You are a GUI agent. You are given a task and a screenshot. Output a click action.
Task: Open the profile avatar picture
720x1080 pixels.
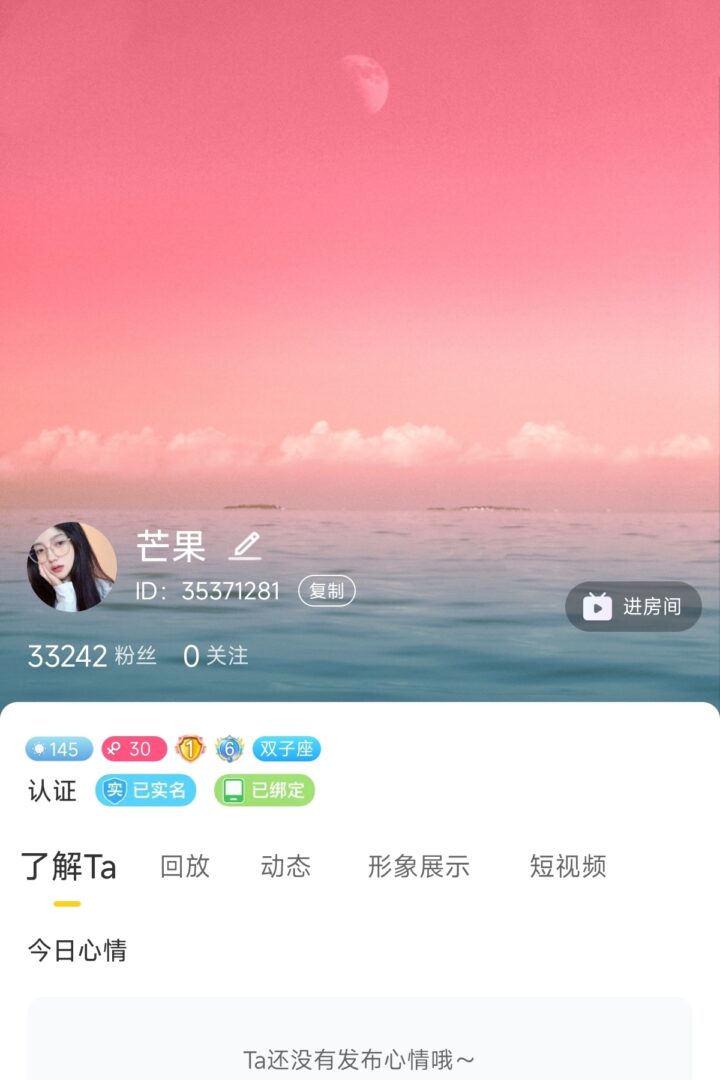tap(72, 566)
